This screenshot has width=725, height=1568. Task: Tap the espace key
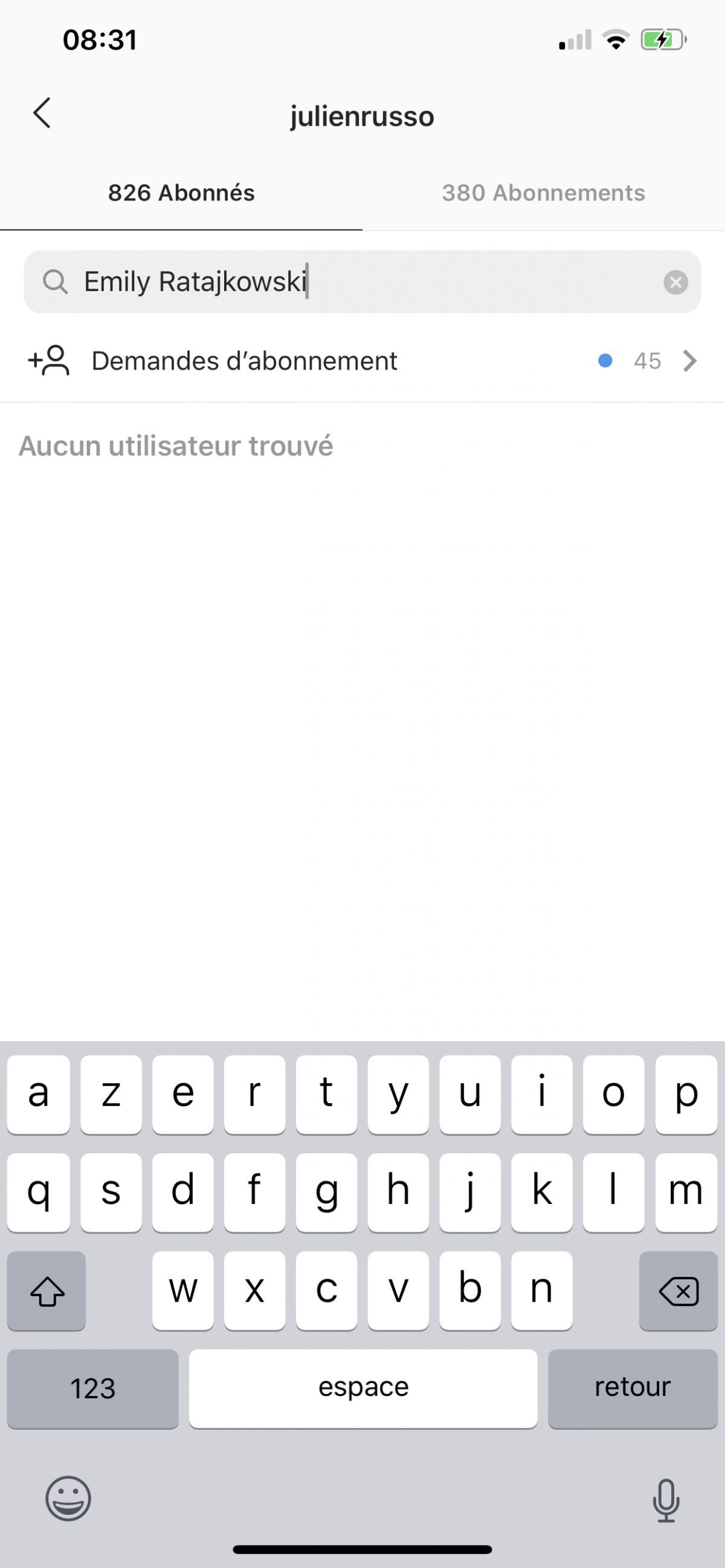pos(363,1388)
